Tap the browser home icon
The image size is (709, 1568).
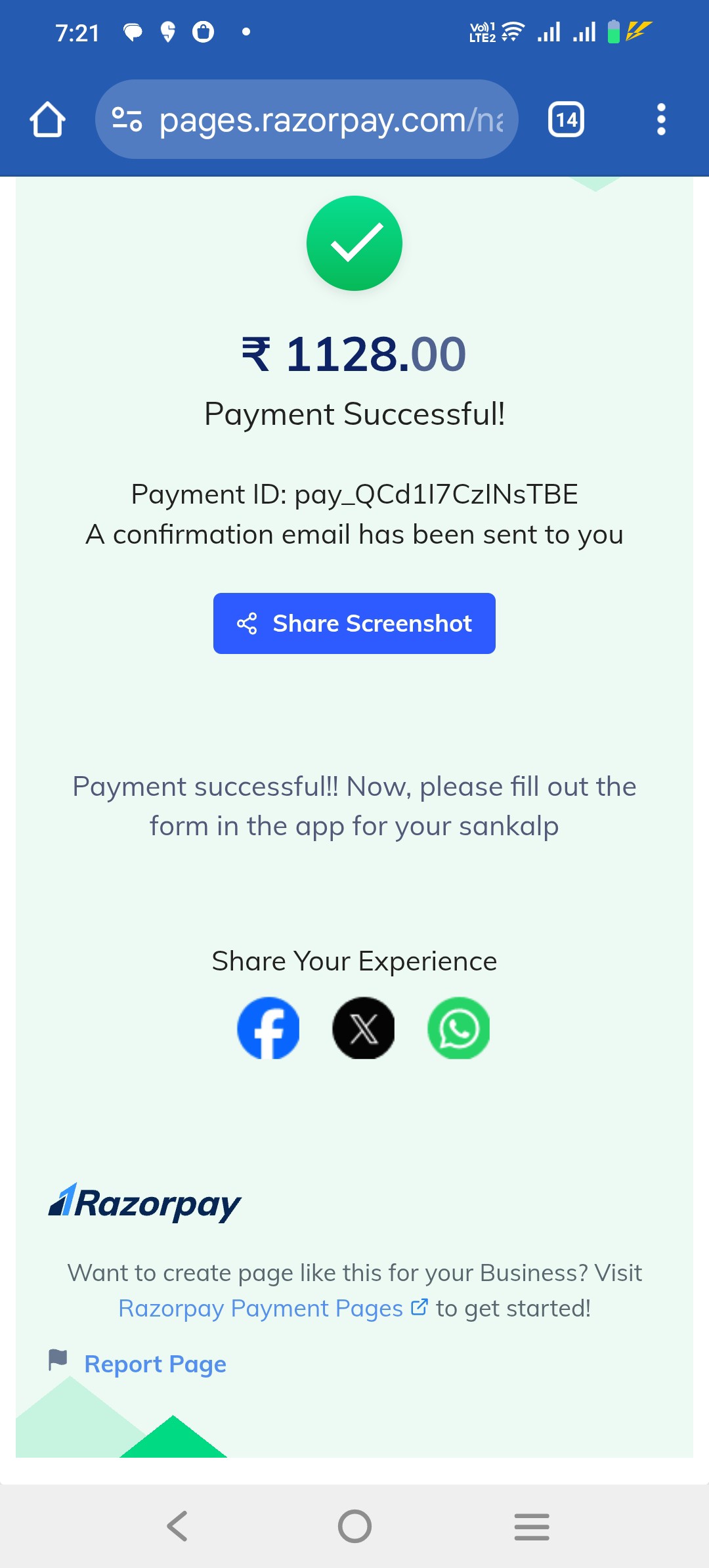click(x=47, y=120)
